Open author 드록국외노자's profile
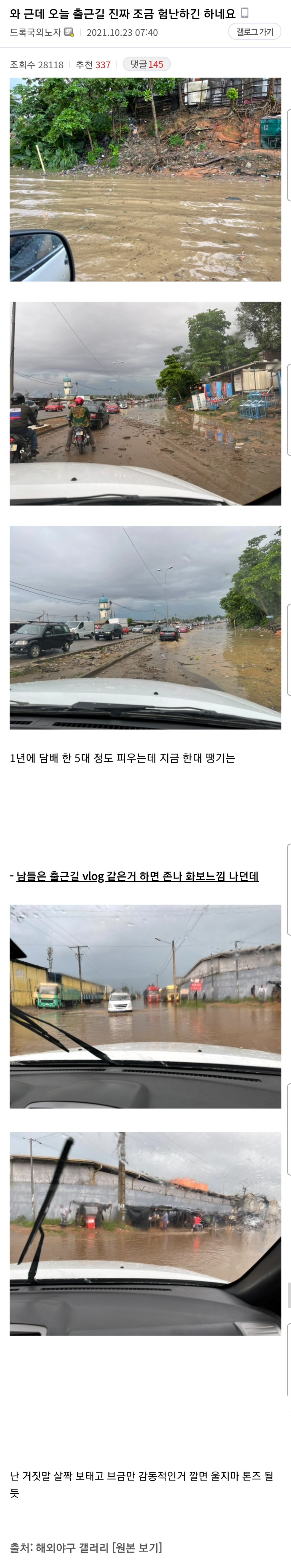The height and width of the screenshot is (1568, 291). pyautogui.click(x=36, y=32)
